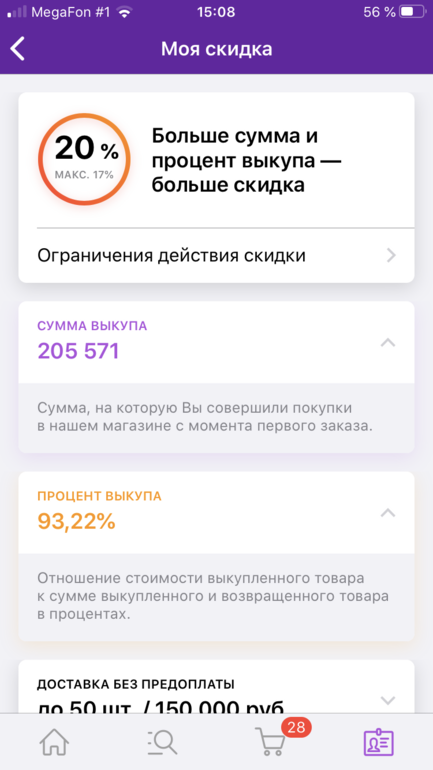Screen dimensions: 433x770
Task: Open Ограничения действия скидки row
Action: 216,256
